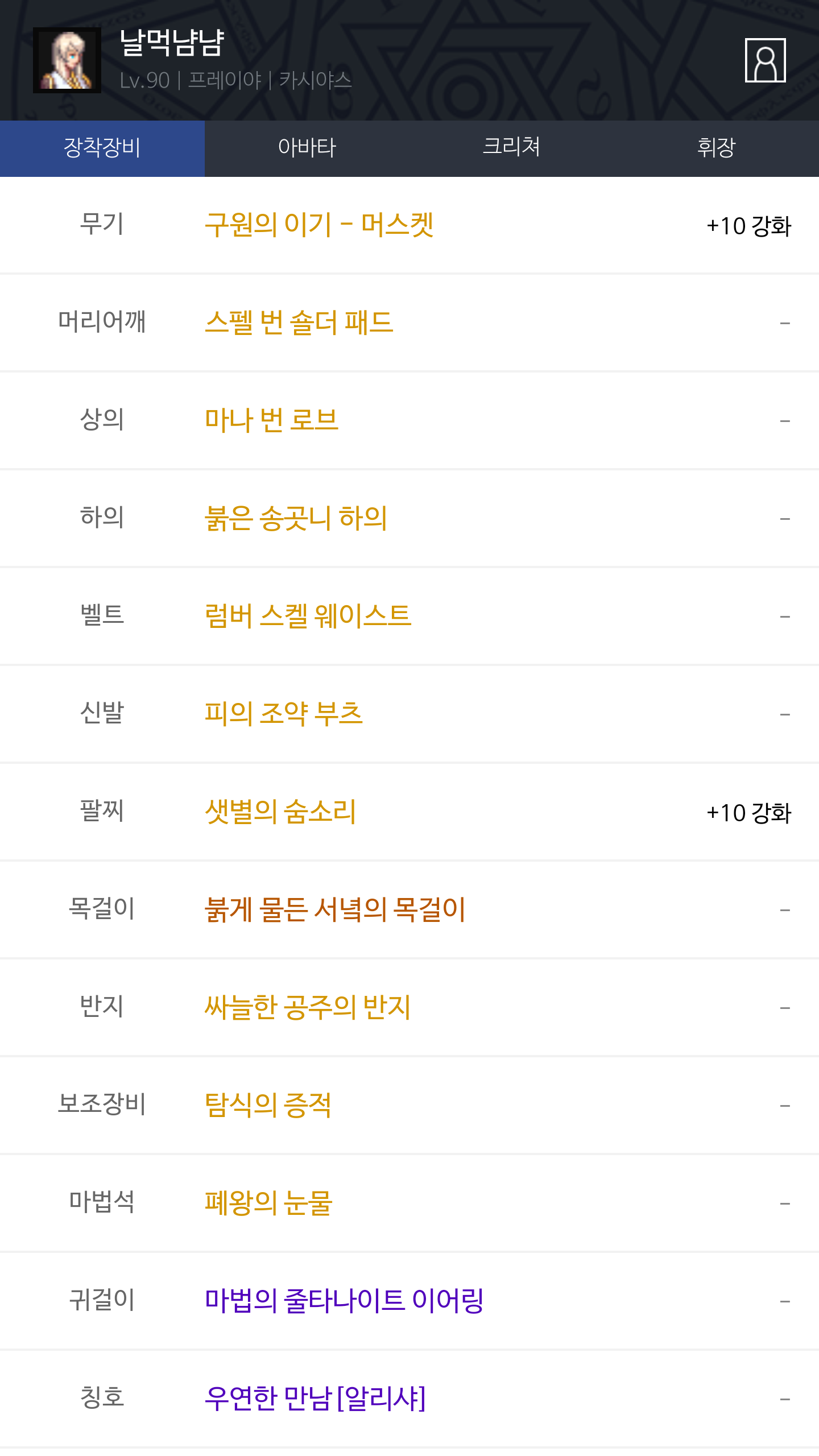The height and width of the screenshot is (1456, 819).
Task: View 마나 번 로브 details
Action: (x=272, y=420)
